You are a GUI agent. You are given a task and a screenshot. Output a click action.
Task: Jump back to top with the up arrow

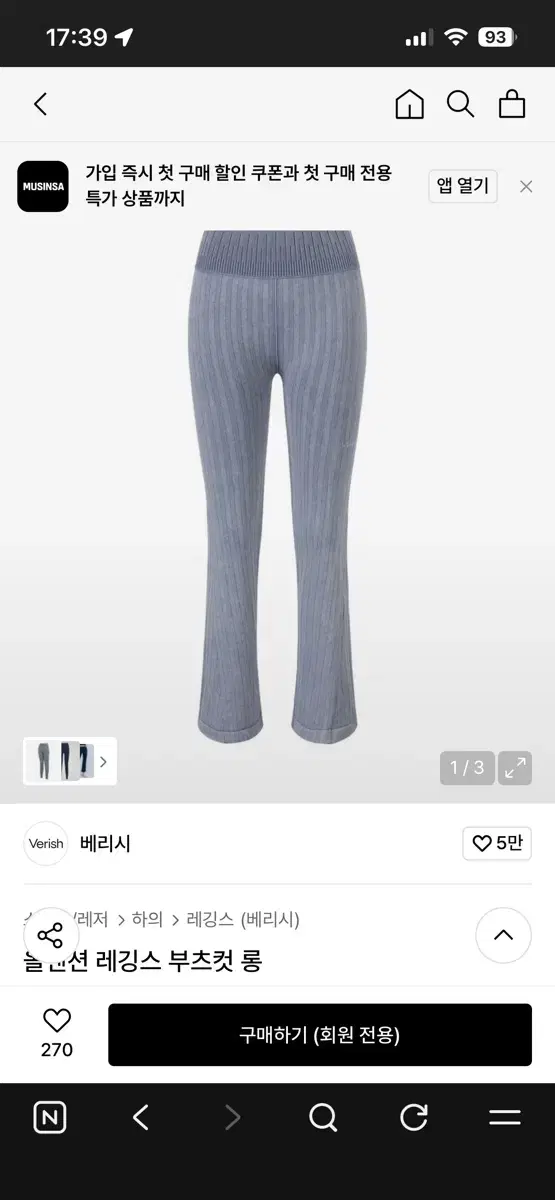click(x=503, y=935)
